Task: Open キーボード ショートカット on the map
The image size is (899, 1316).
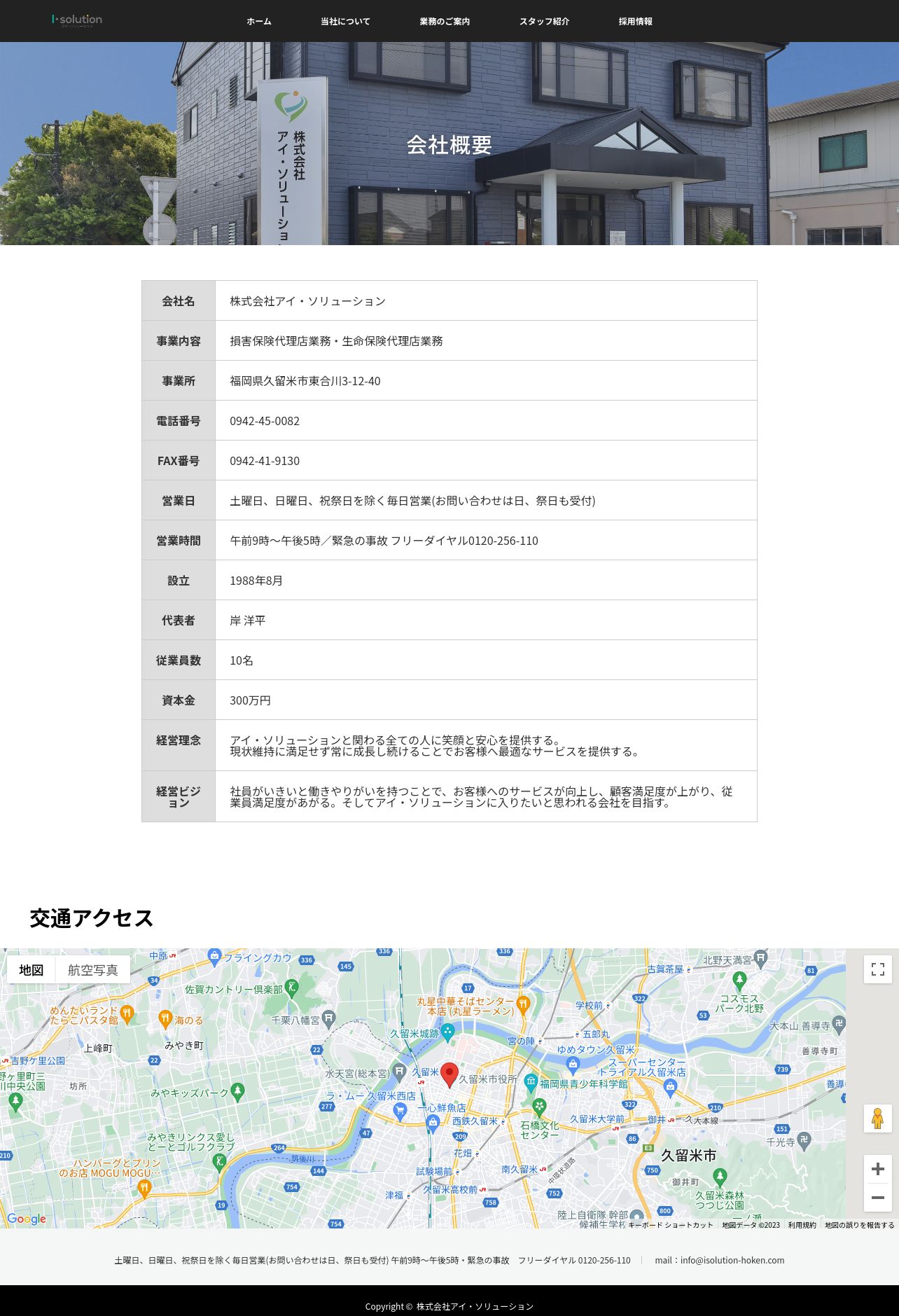Action: pos(670,1225)
